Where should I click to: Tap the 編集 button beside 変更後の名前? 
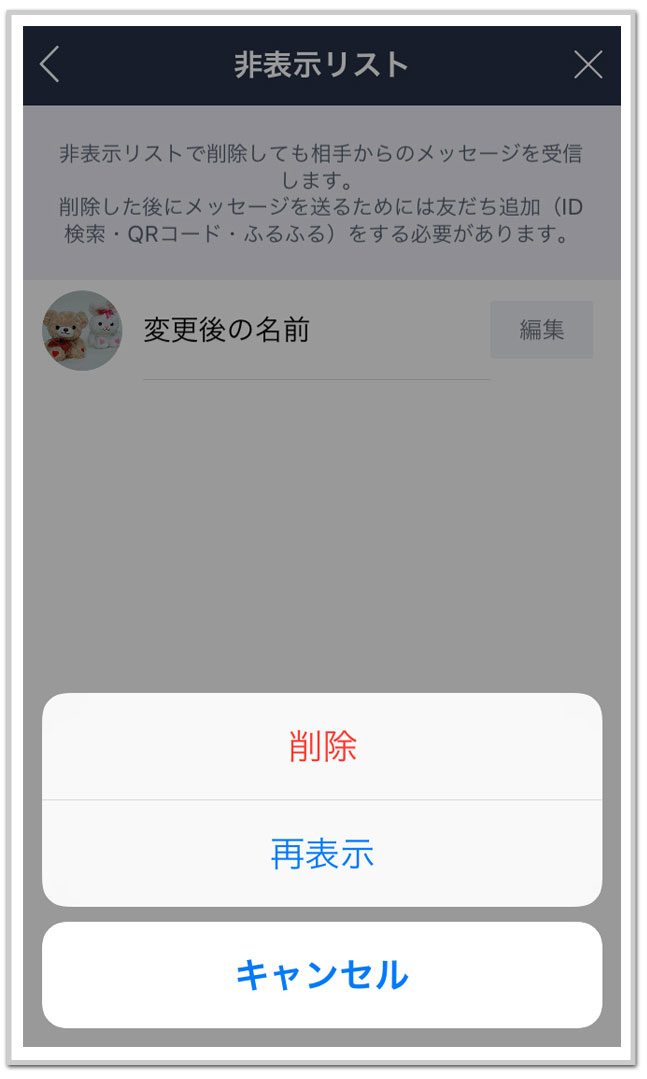[x=541, y=329]
